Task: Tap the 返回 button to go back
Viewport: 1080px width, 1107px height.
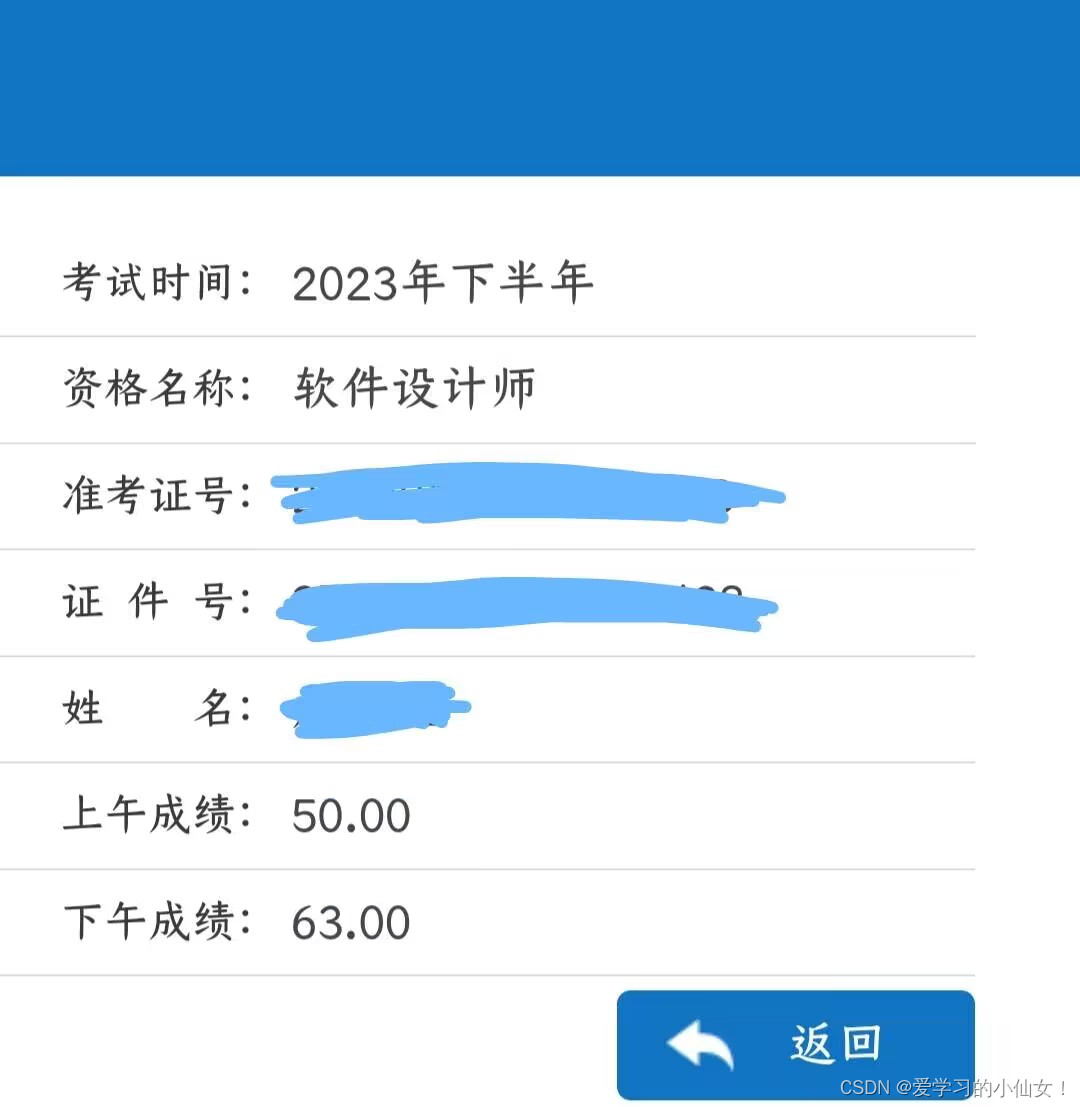Action: (796, 1044)
